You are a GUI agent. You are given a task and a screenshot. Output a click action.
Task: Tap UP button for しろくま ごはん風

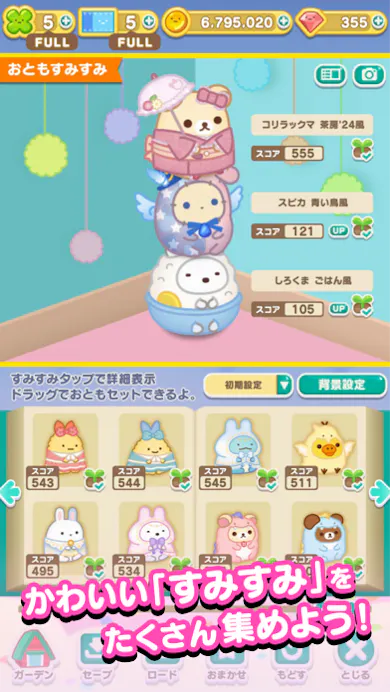click(x=338, y=308)
